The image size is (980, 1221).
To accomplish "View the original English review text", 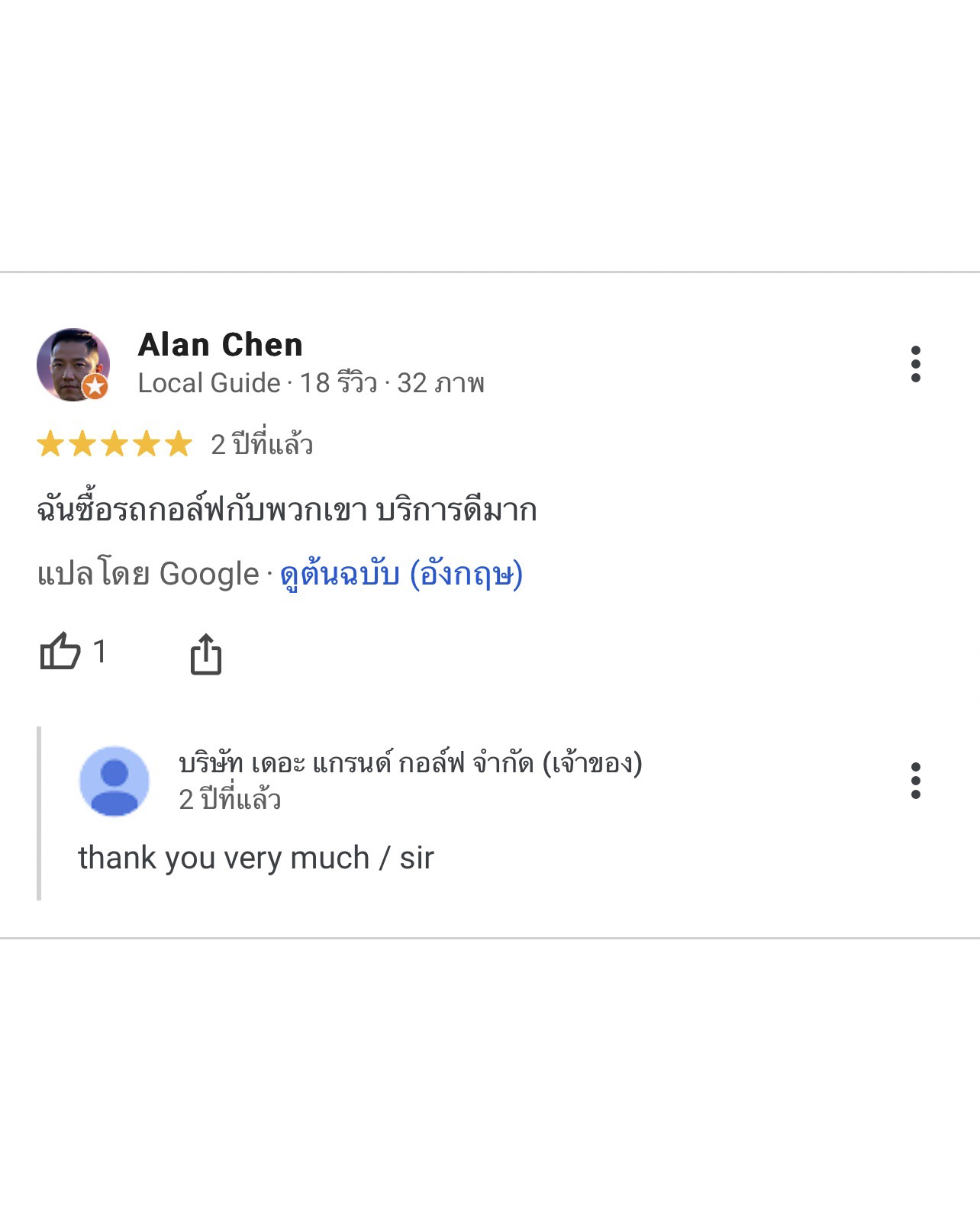I will 401,574.
